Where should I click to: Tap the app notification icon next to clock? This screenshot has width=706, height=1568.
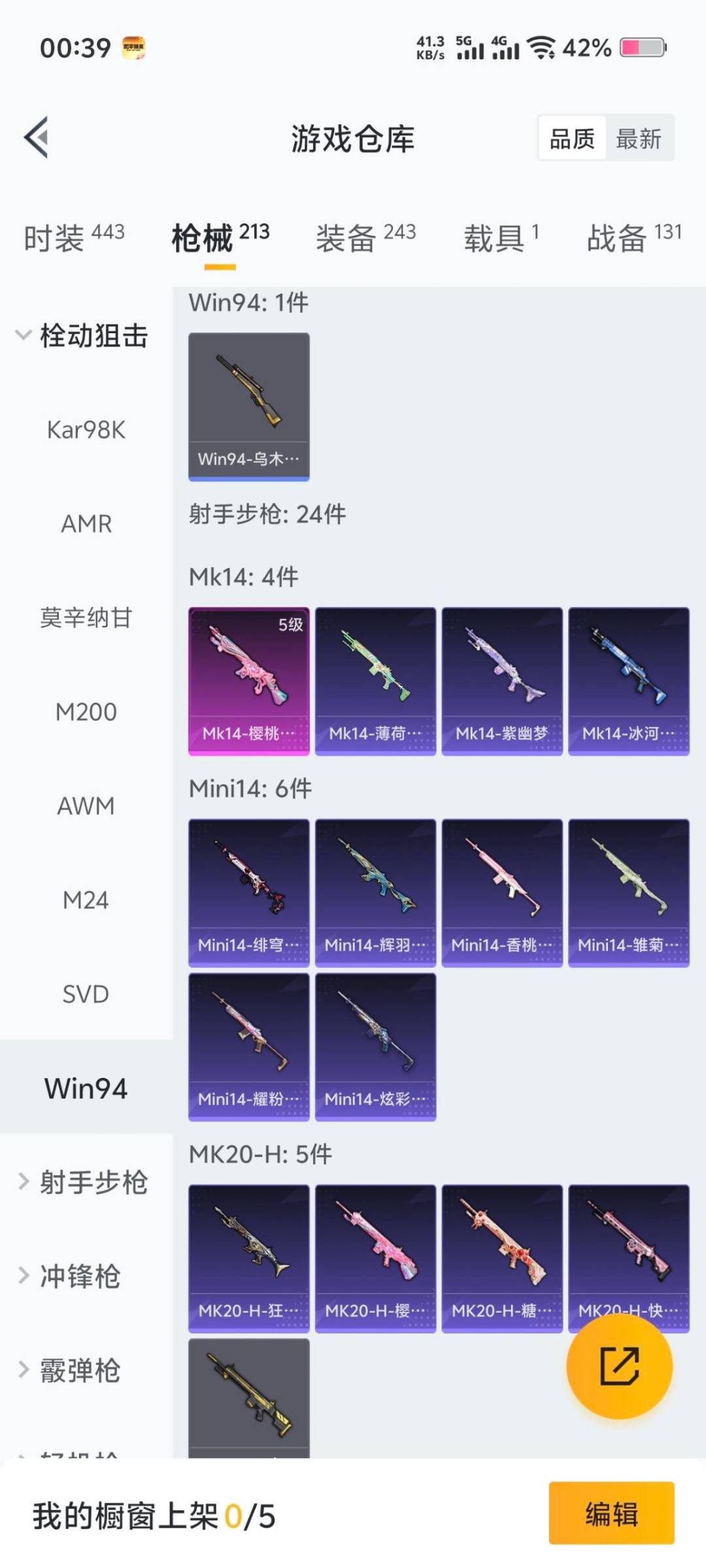click(134, 47)
